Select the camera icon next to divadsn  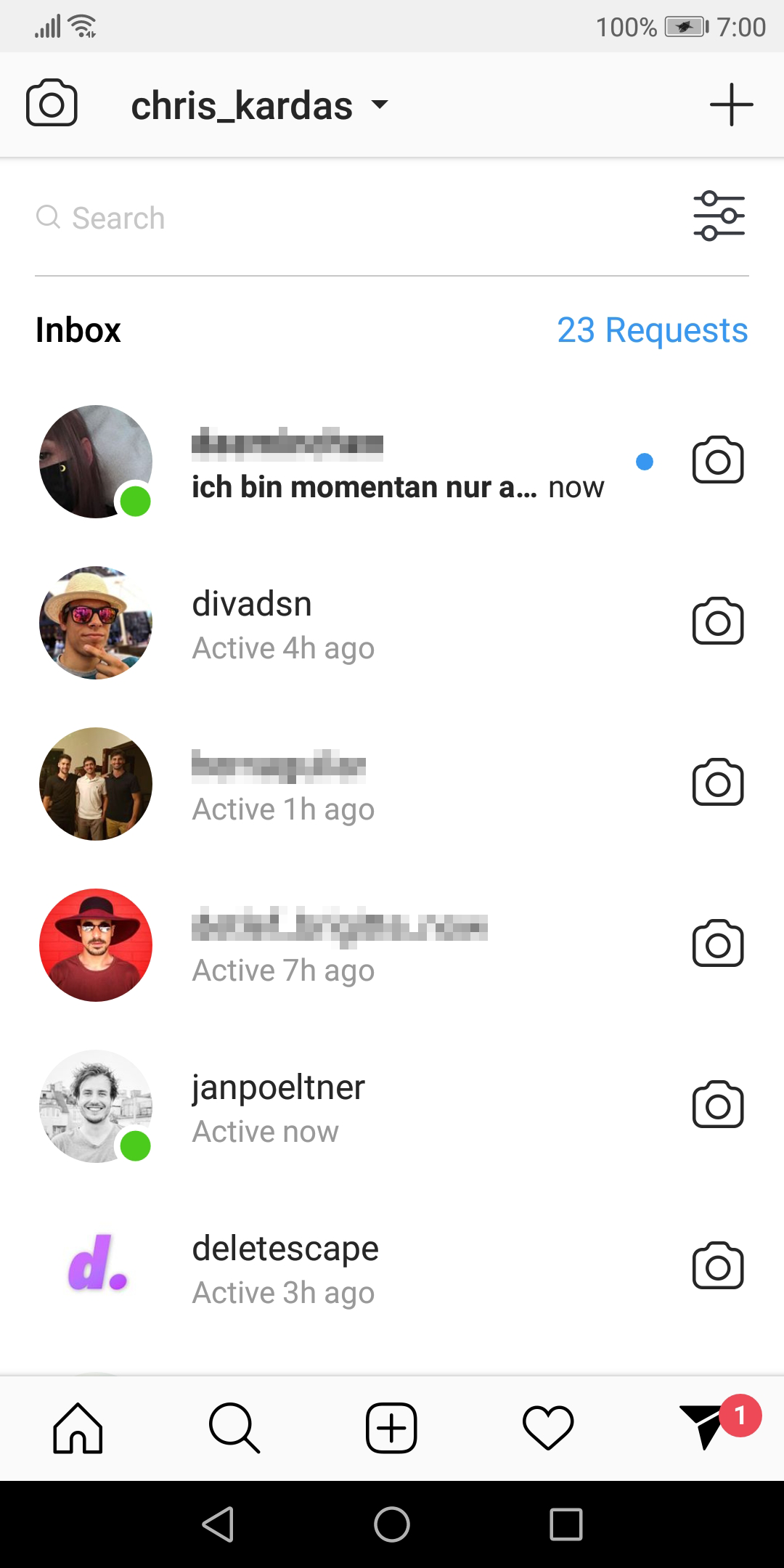point(719,621)
